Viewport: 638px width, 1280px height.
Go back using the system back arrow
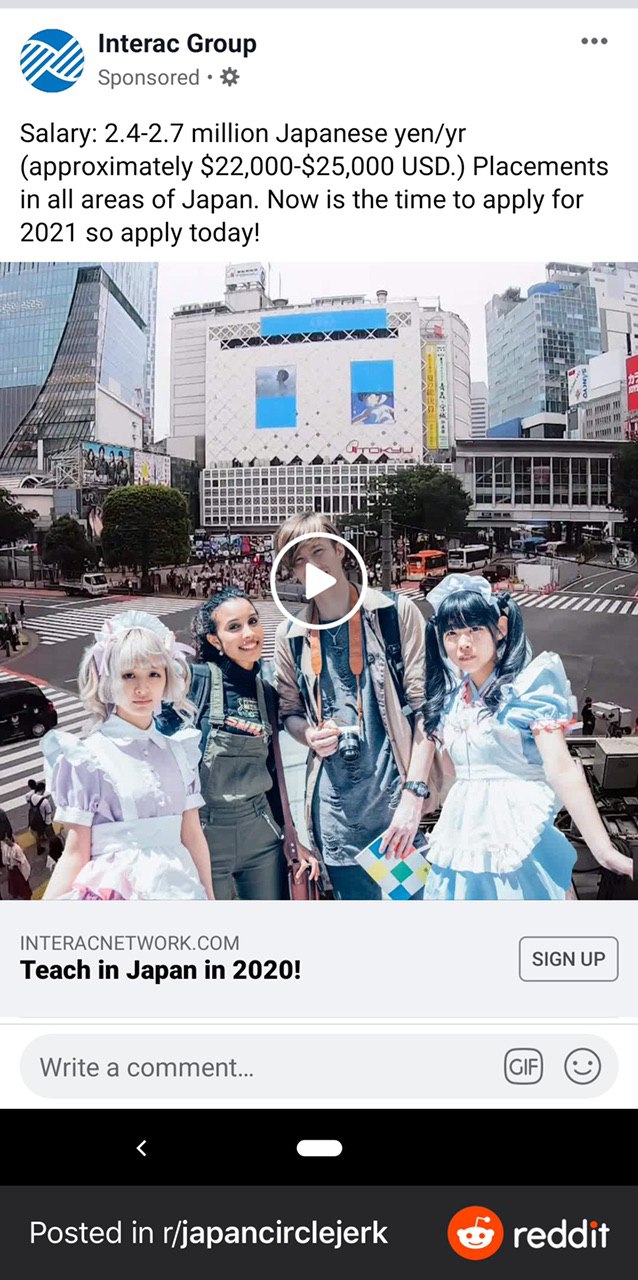(x=141, y=1148)
